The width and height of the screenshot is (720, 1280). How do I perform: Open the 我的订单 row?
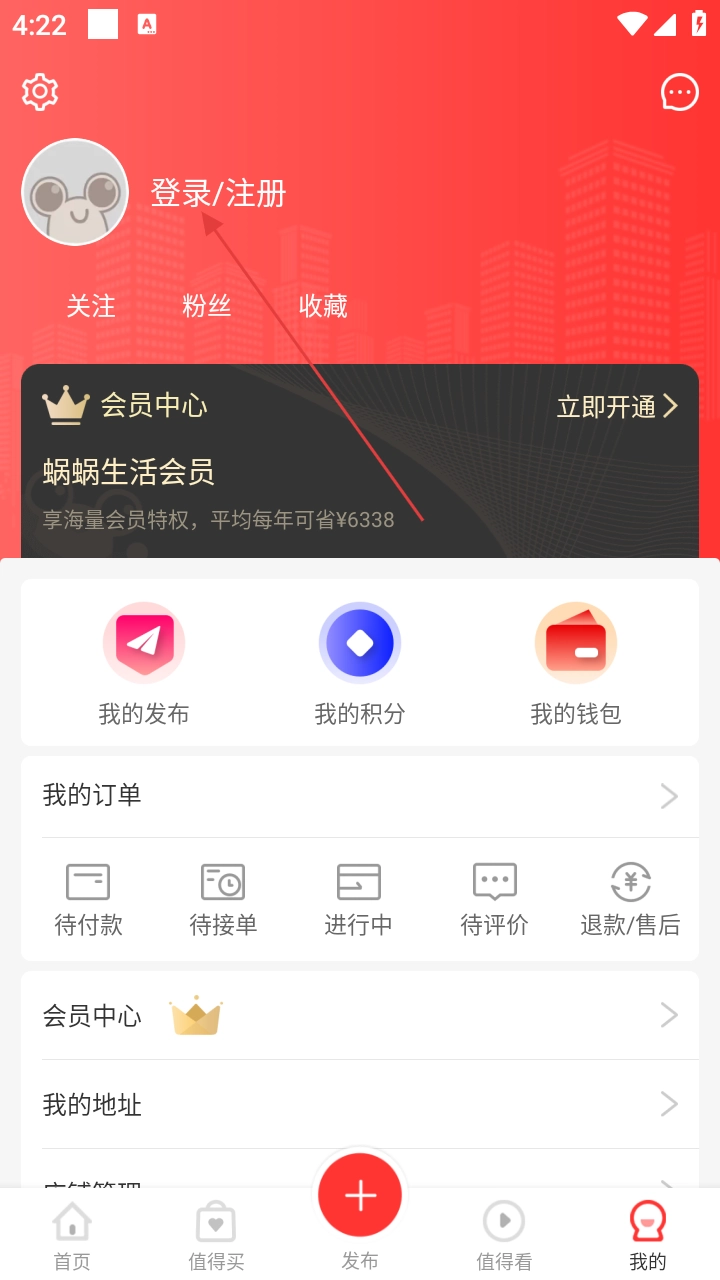click(x=360, y=796)
